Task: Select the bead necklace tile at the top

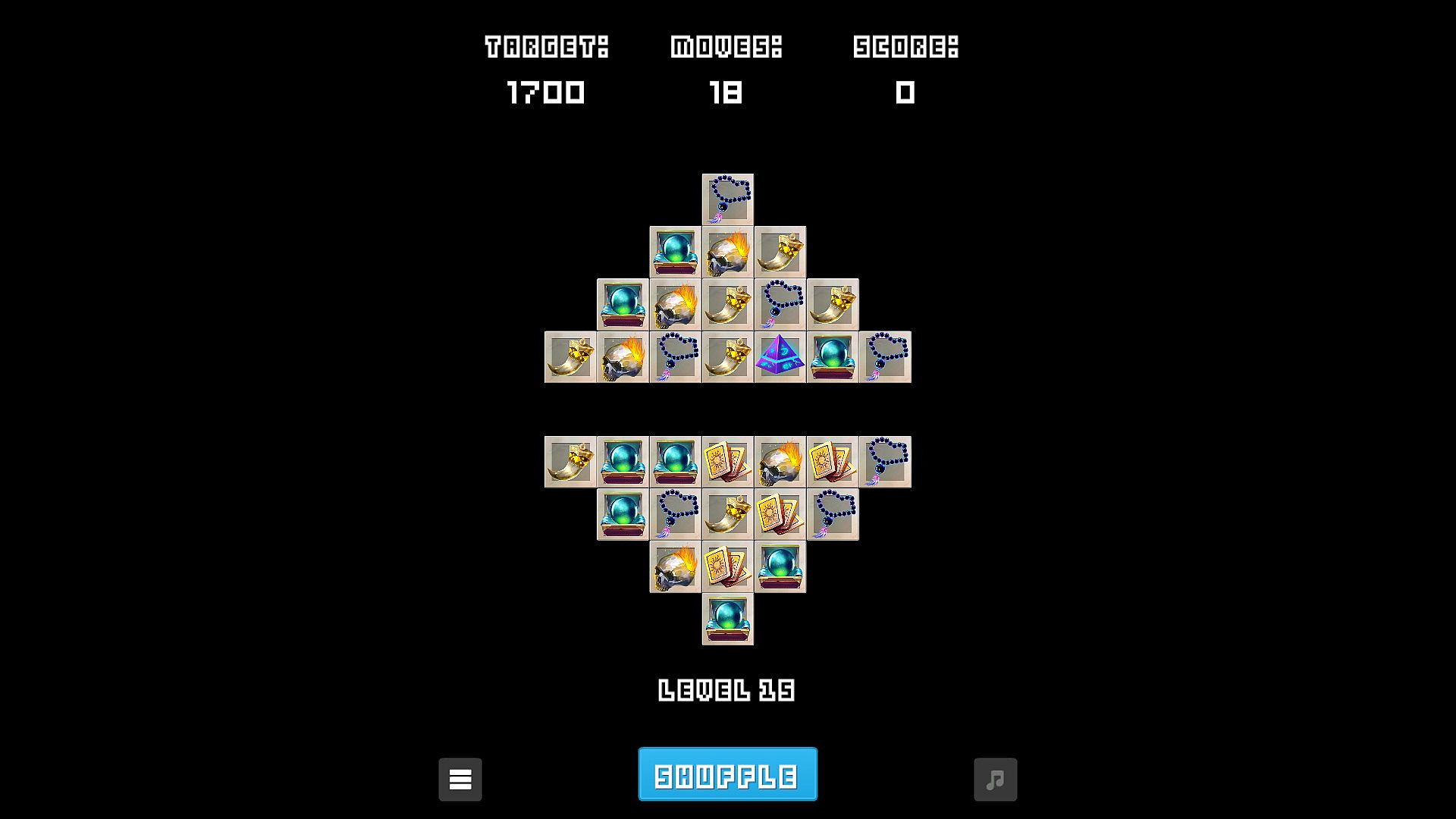Action: (727, 199)
